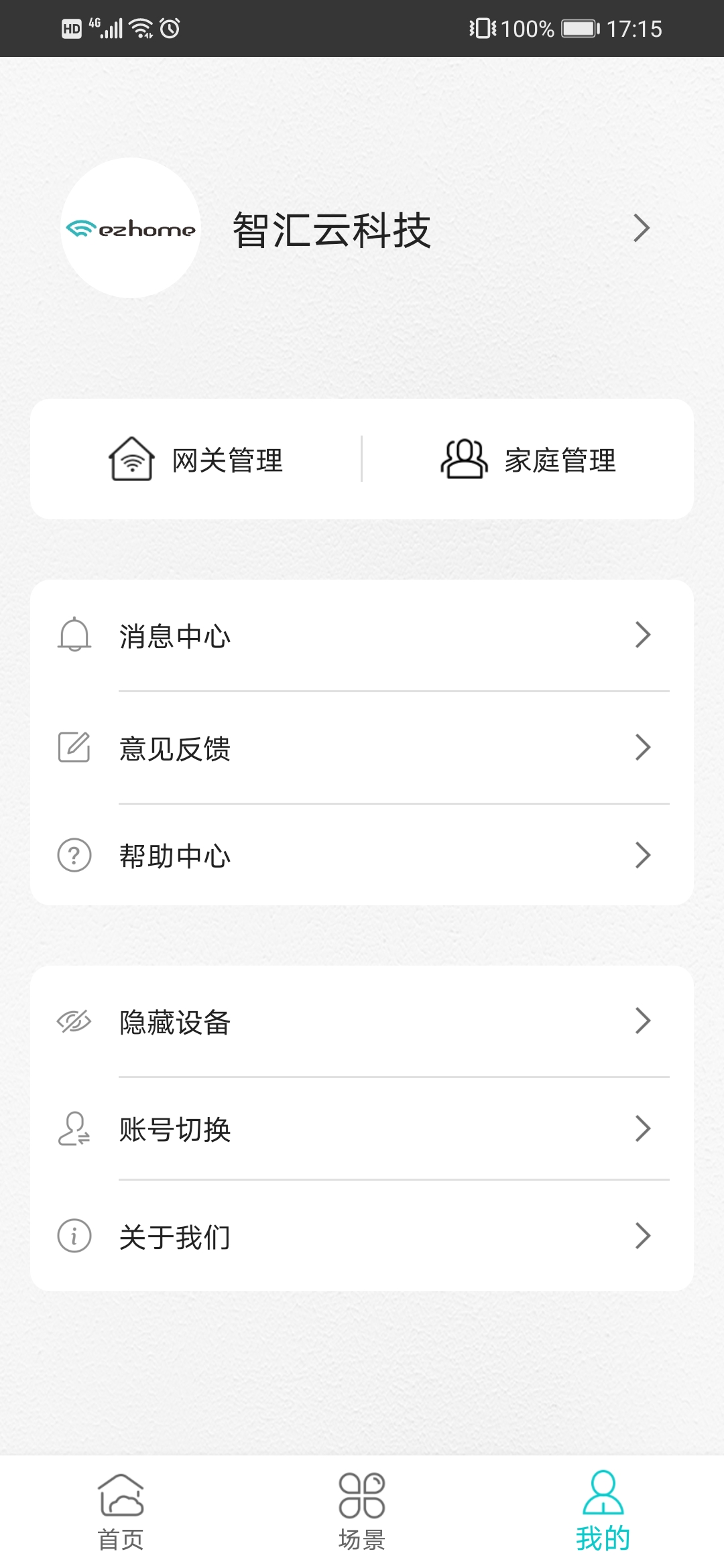Open 消息中心 message center
Image resolution: width=724 pixels, height=1568 pixels.
pyautogui.click(x=362, y=635)
